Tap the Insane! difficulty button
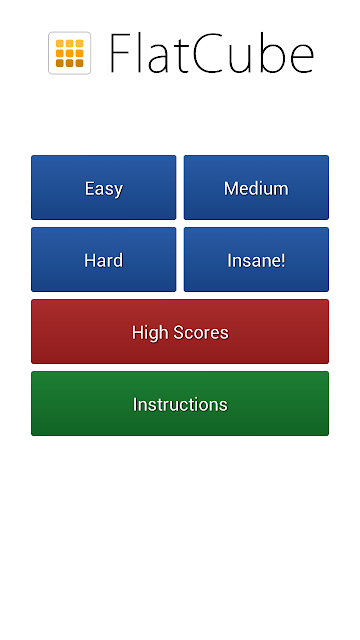The height and width of the screenshot is (640, 360). point(256,260)
